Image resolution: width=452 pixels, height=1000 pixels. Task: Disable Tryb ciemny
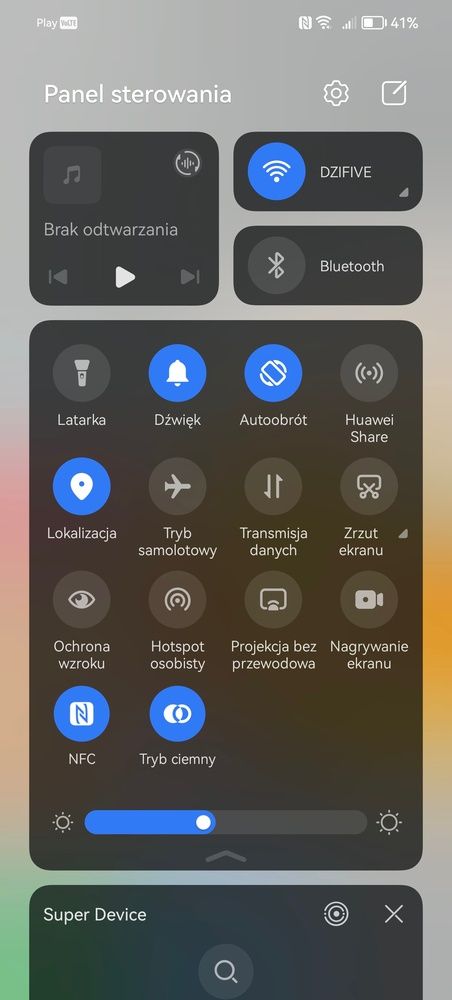(x=177, y=714)
